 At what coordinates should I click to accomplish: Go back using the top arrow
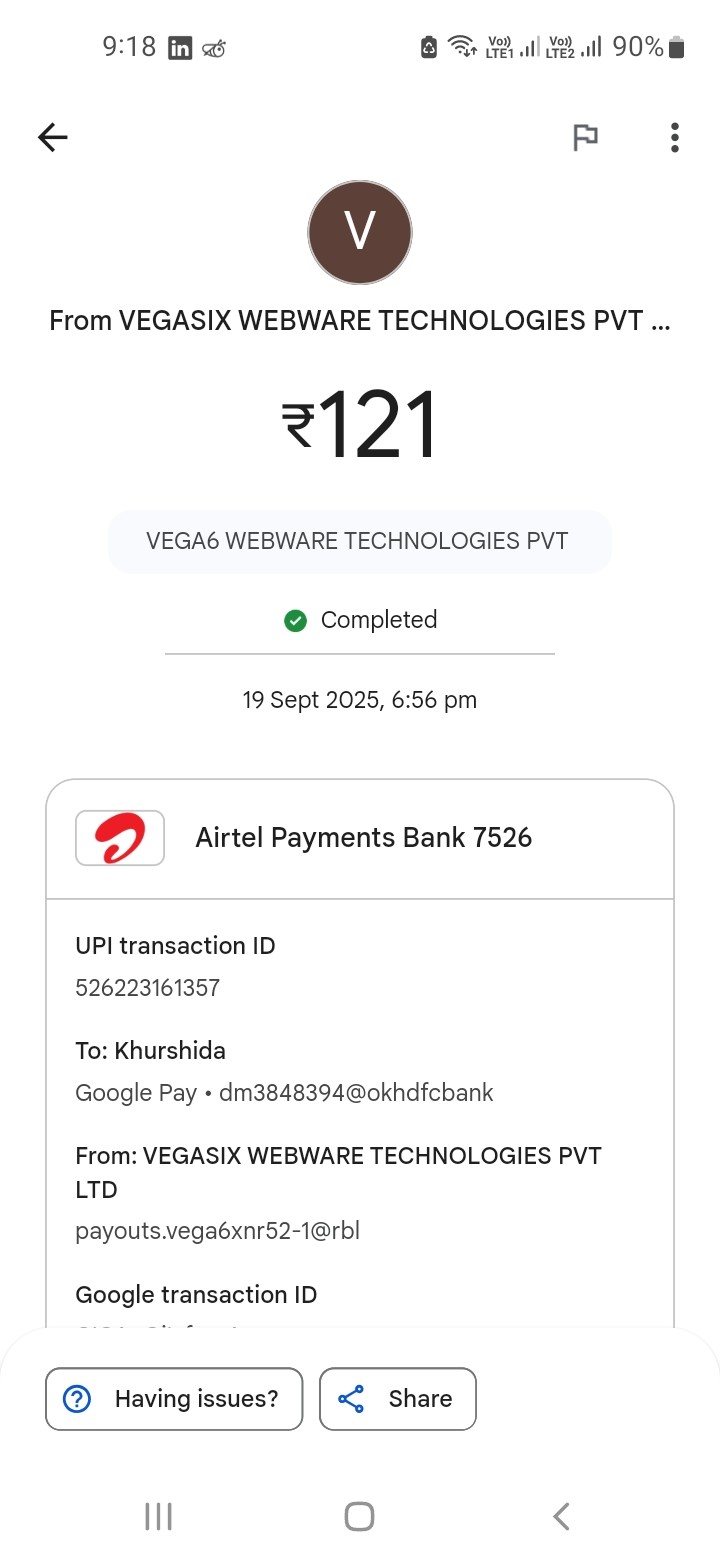(52, 137)
